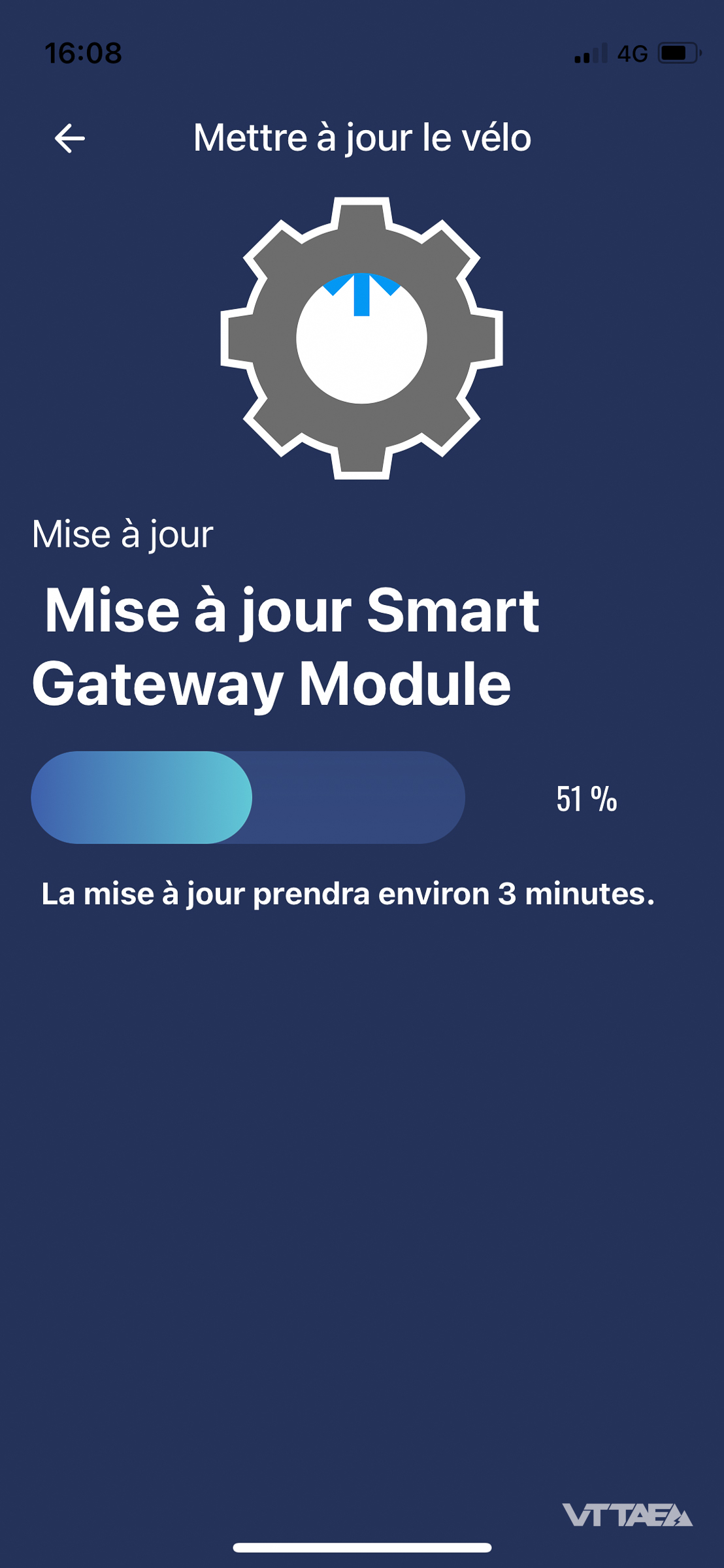Go back from the bike update screen
This screenshot has height=1568, width=724.
click(x=69, y=139)
